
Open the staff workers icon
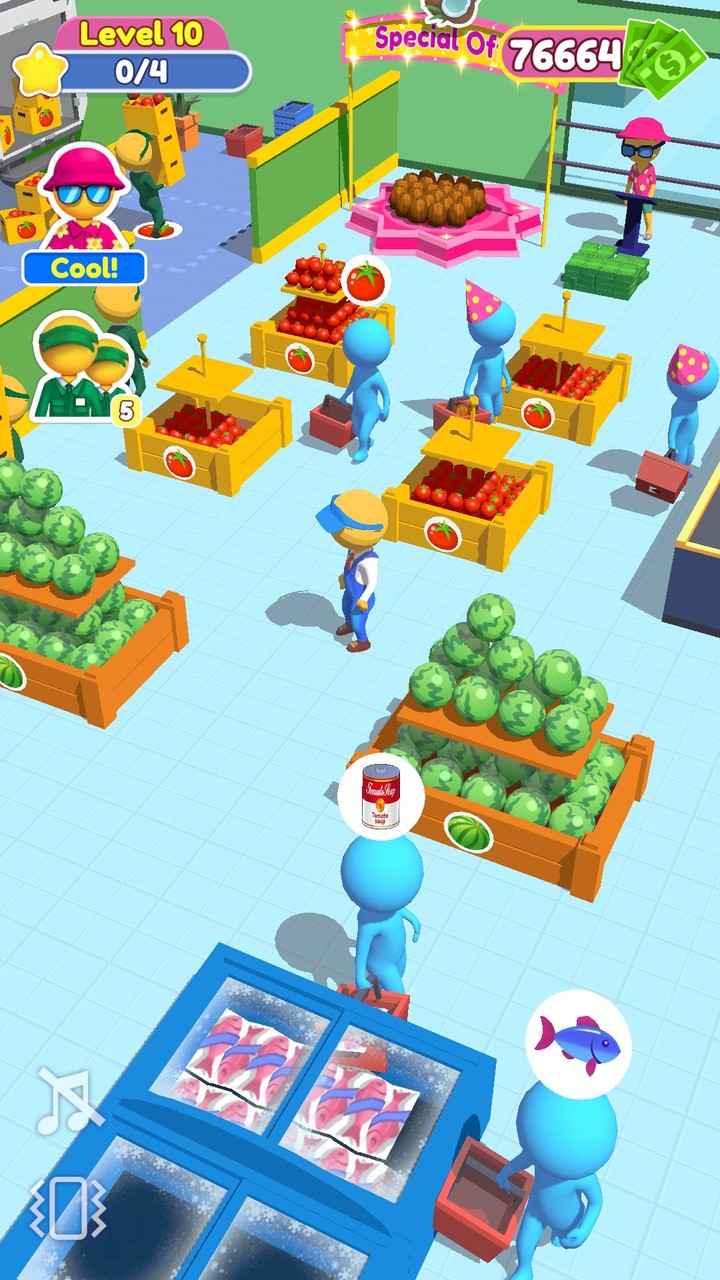pyautogui.click(x=83, y=367)
